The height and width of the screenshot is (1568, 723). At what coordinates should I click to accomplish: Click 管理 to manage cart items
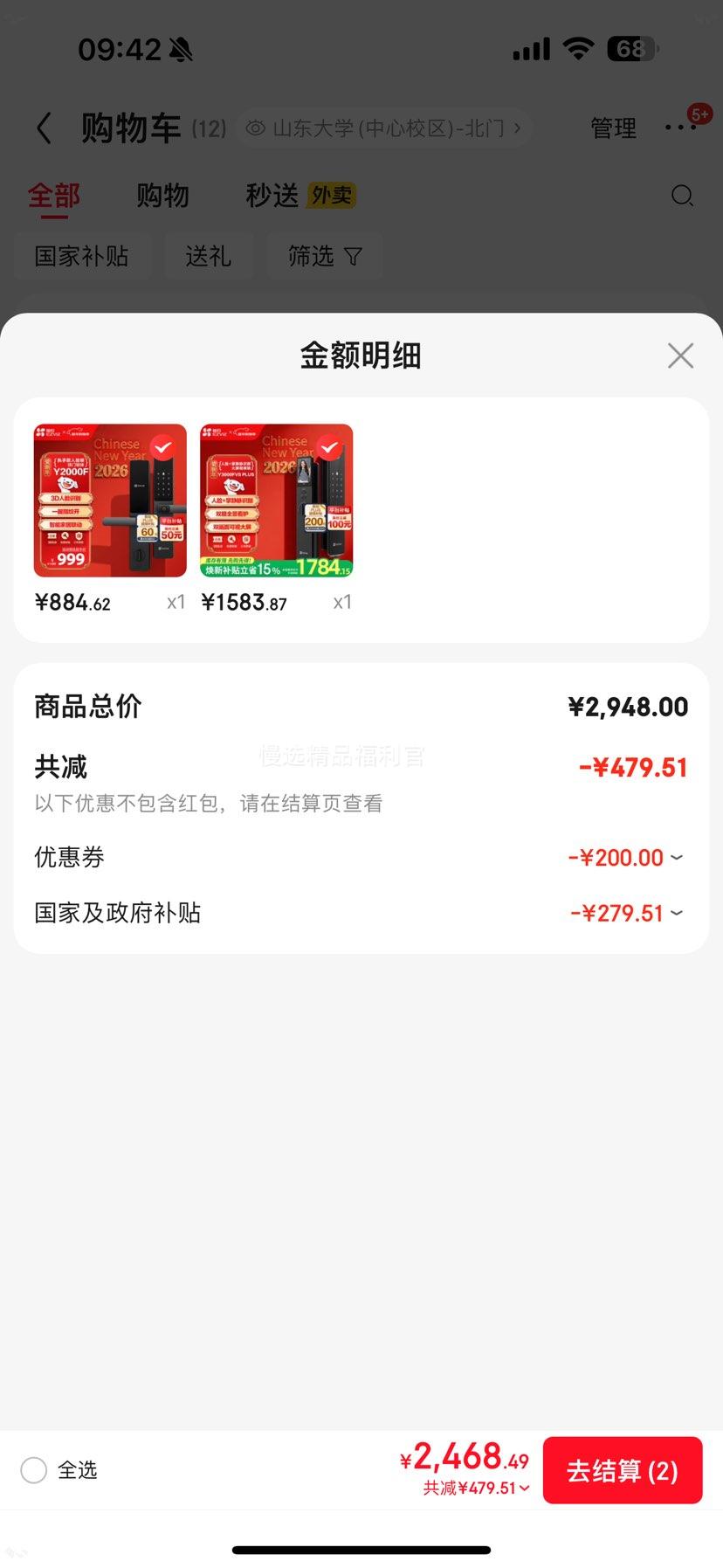[613, 128]
